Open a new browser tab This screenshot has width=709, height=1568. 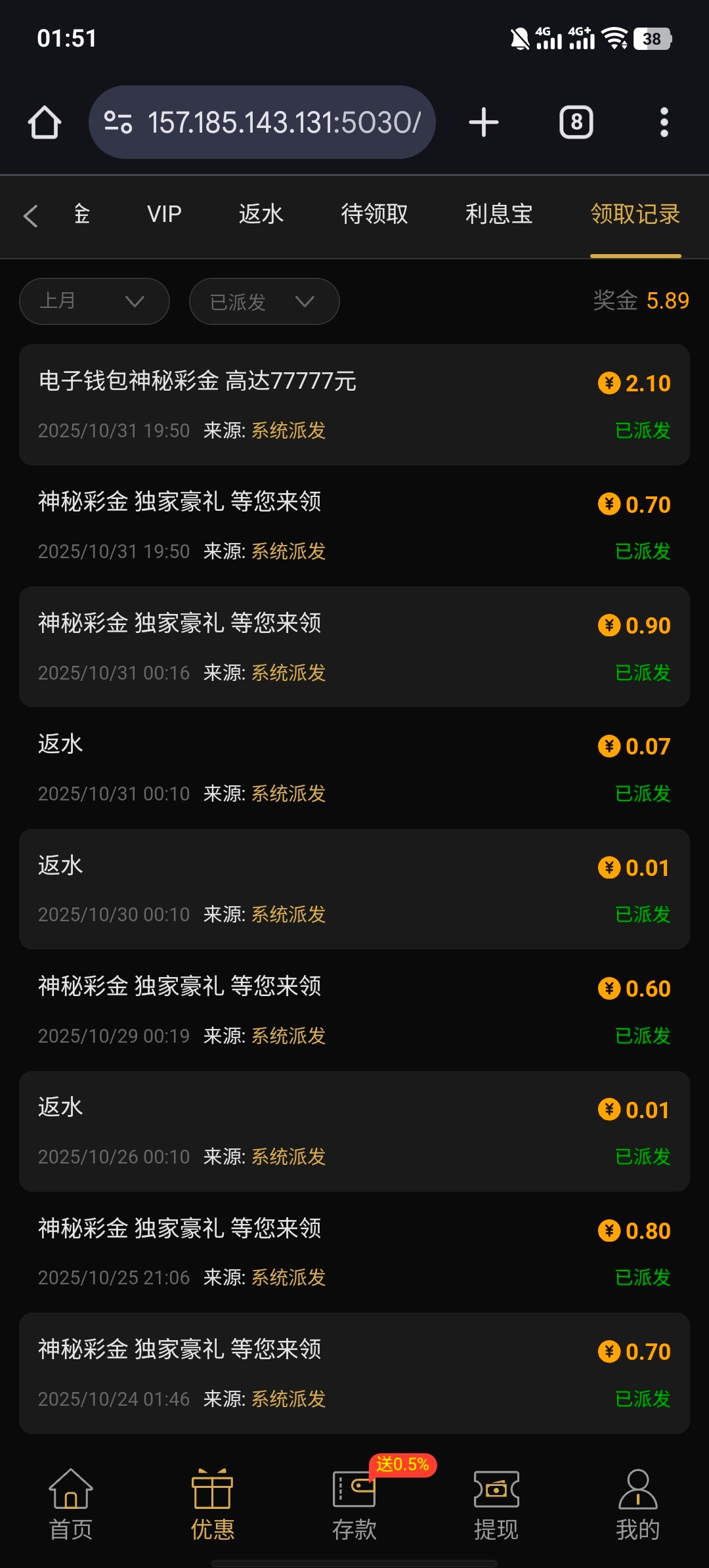click(484, 123)
